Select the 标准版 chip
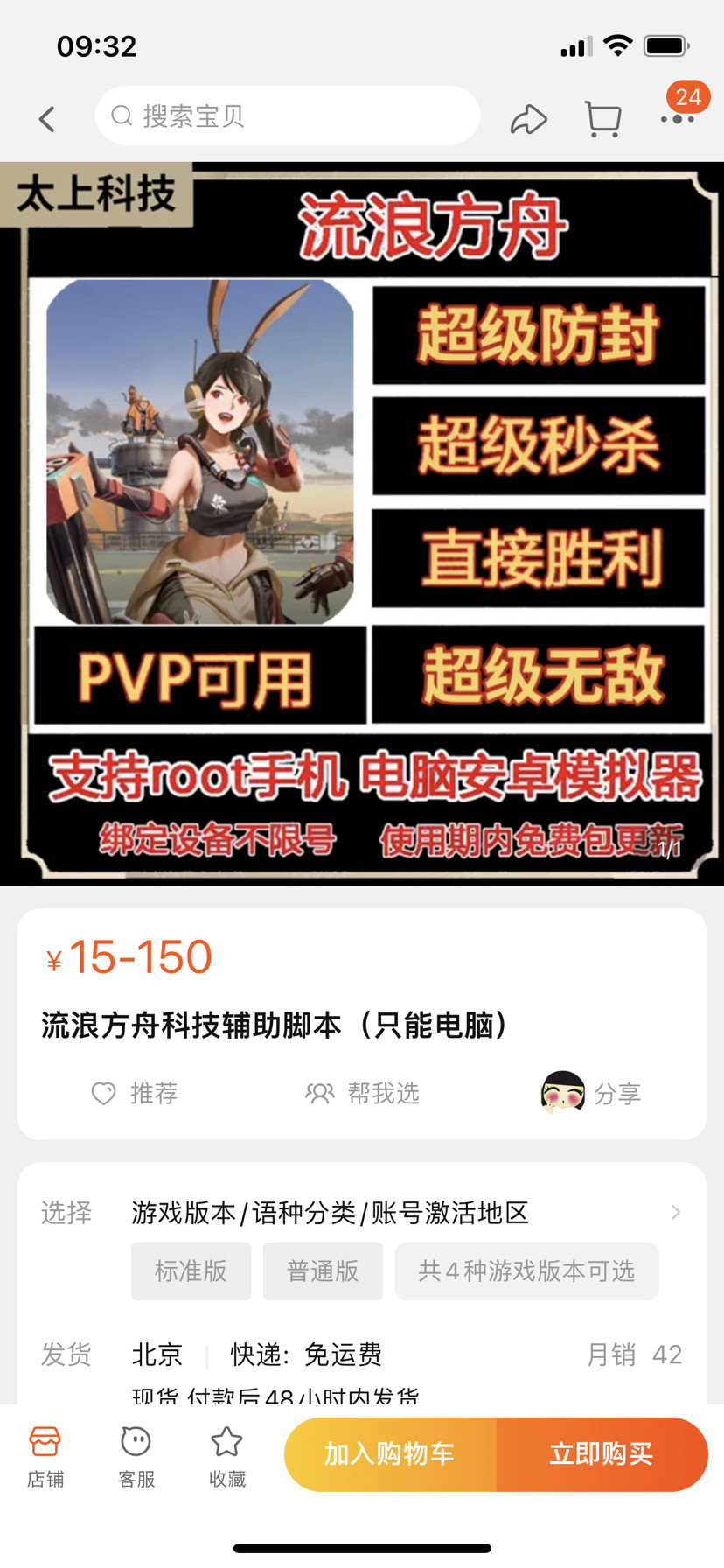This screenshot has width=724, height=1568. [191, 1270]
